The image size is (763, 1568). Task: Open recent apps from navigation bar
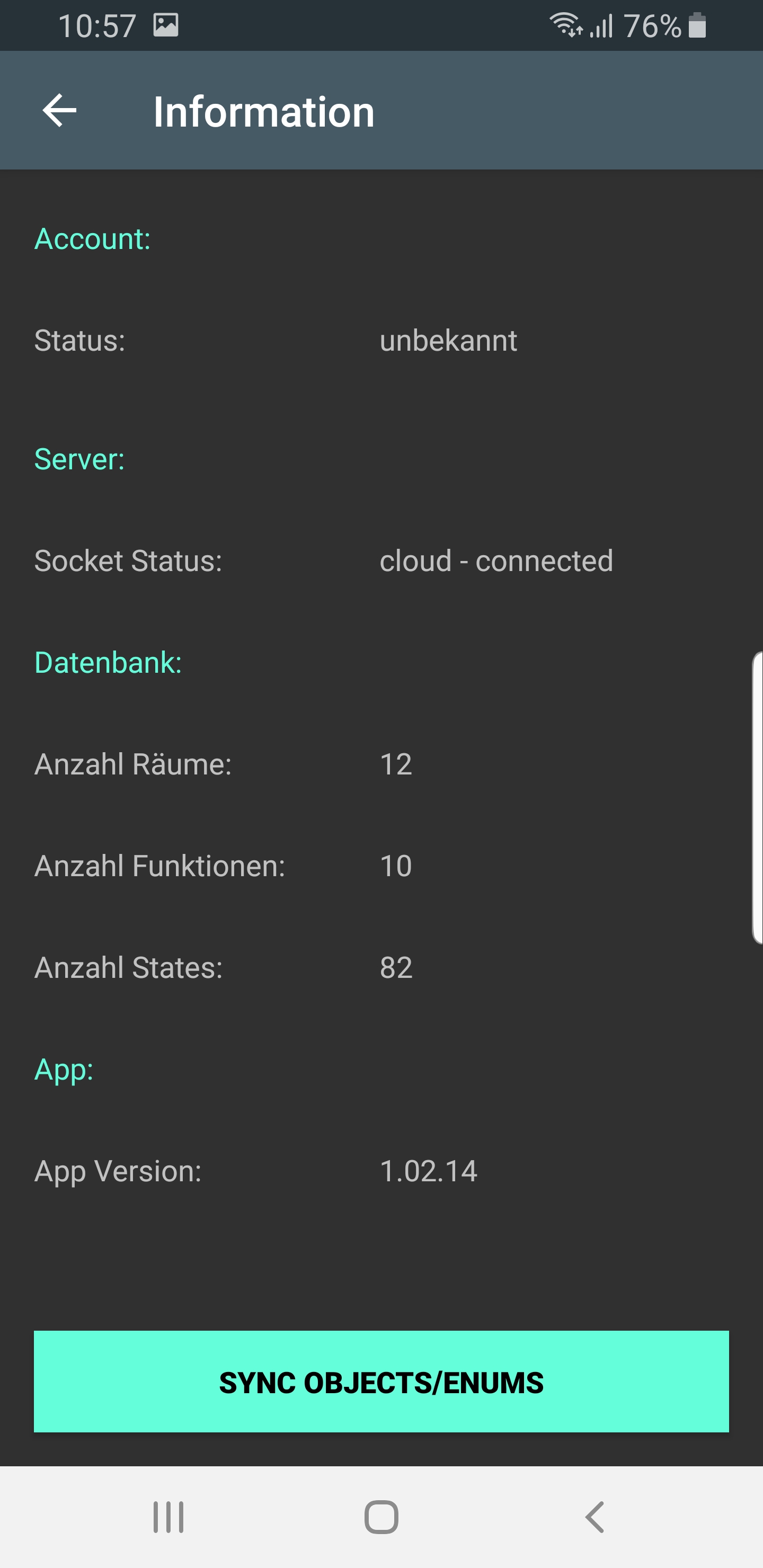(x=168, y=1516)
